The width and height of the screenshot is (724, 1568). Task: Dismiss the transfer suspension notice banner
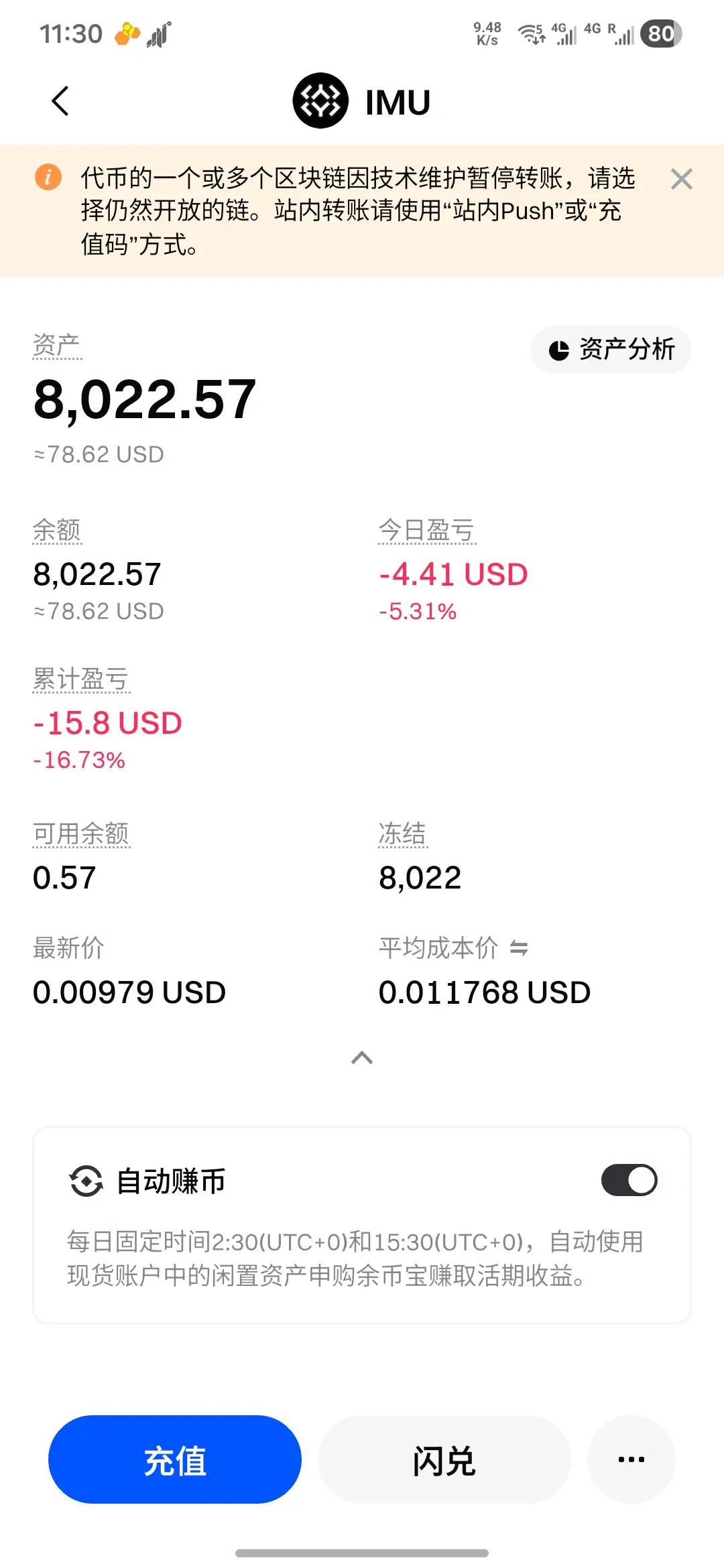681,179
